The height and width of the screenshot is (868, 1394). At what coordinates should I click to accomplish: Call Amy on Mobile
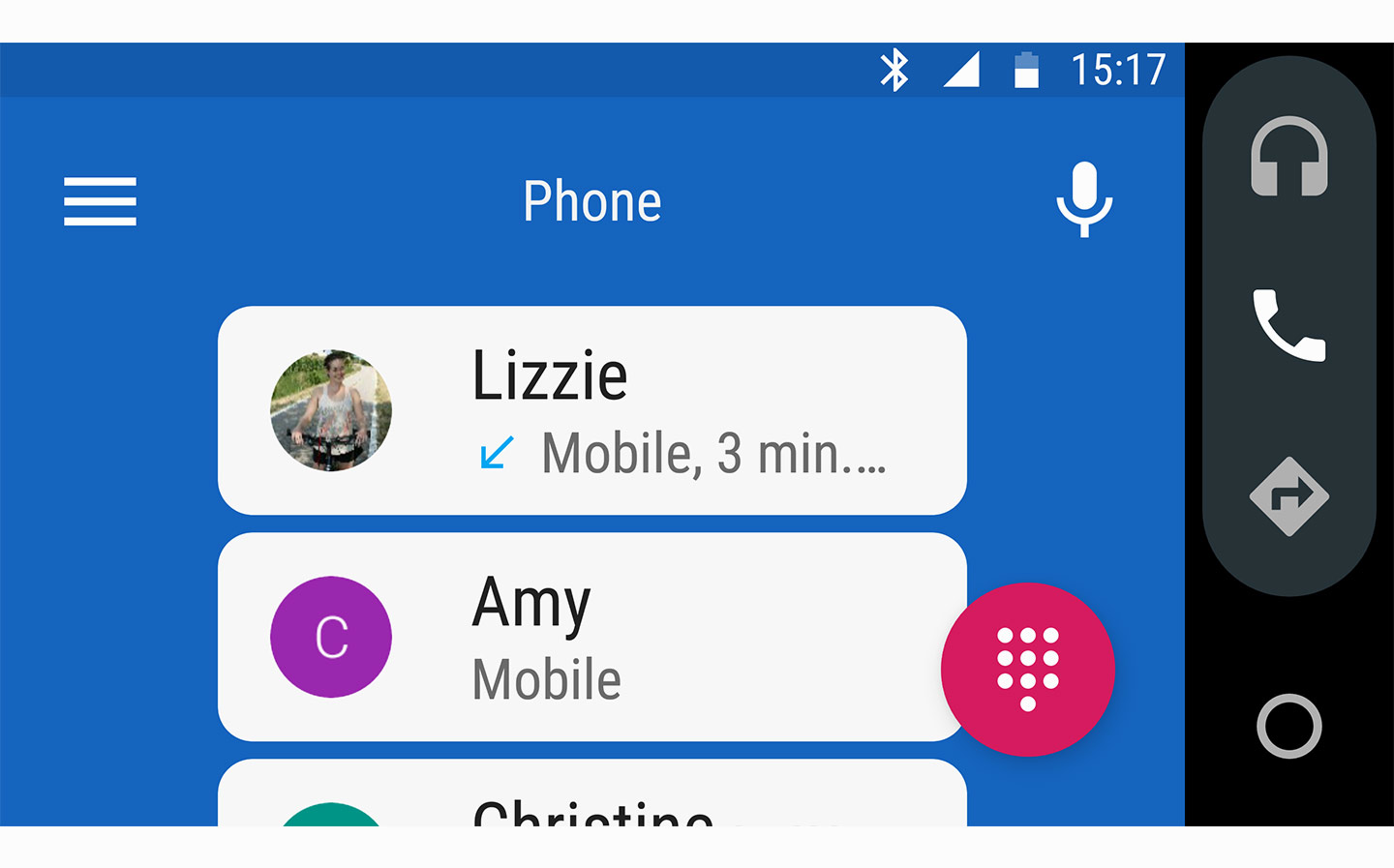point(581,637)
